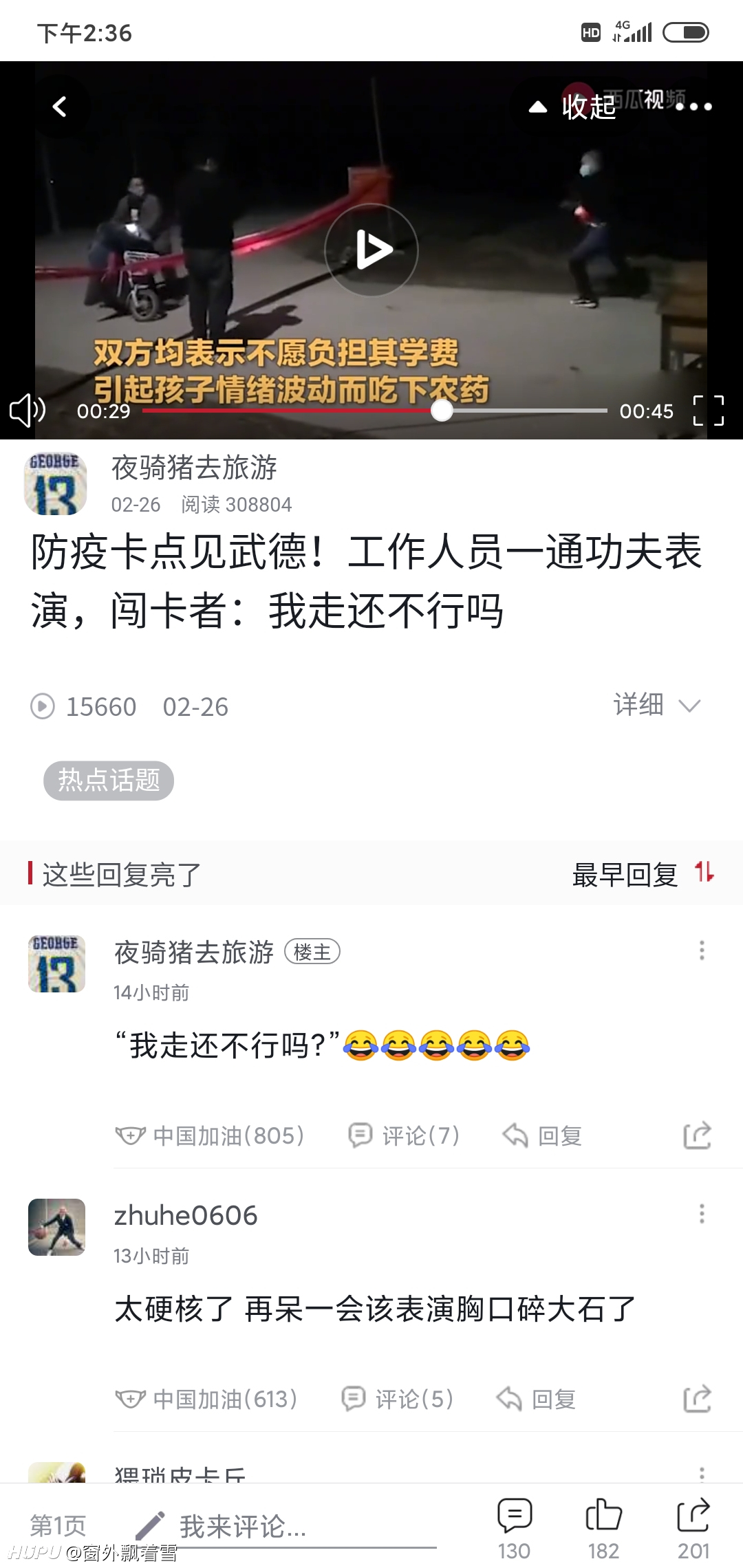View 评论(7) under the first comment
The image size is (743, 1568).
404,1135
